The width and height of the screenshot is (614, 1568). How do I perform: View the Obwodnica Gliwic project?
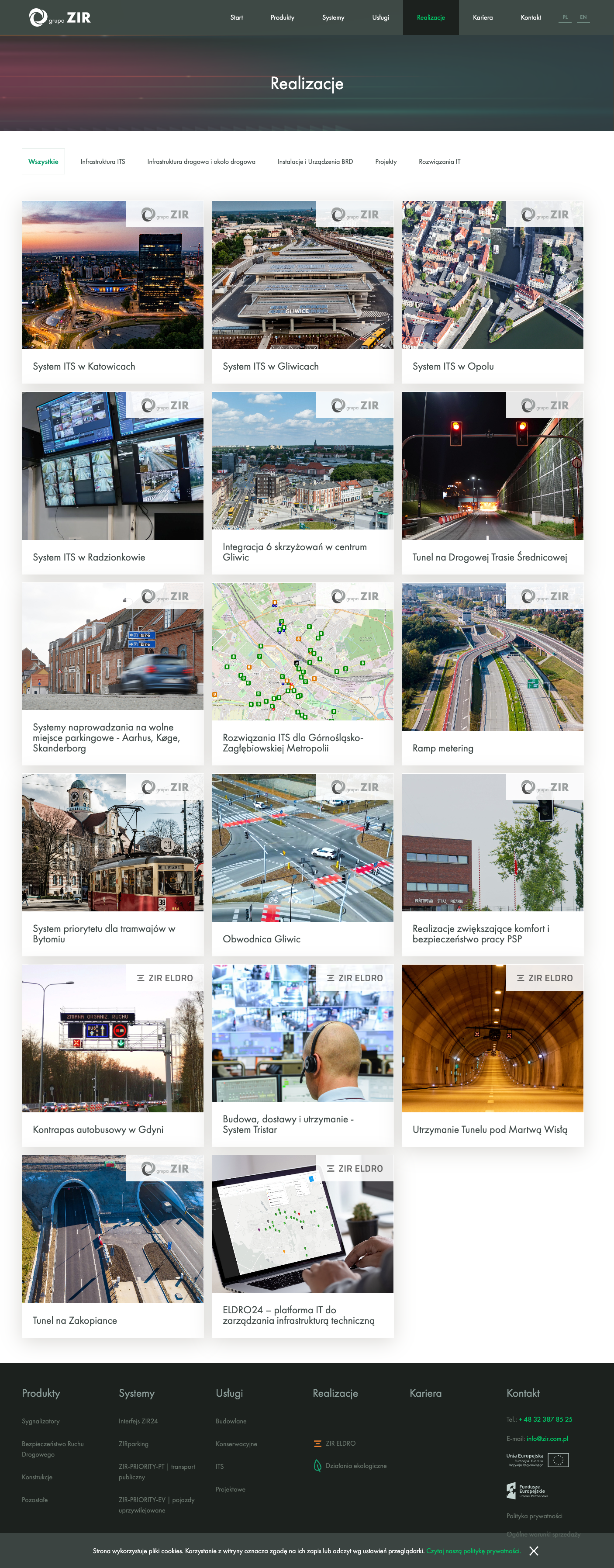coord(303,864)
